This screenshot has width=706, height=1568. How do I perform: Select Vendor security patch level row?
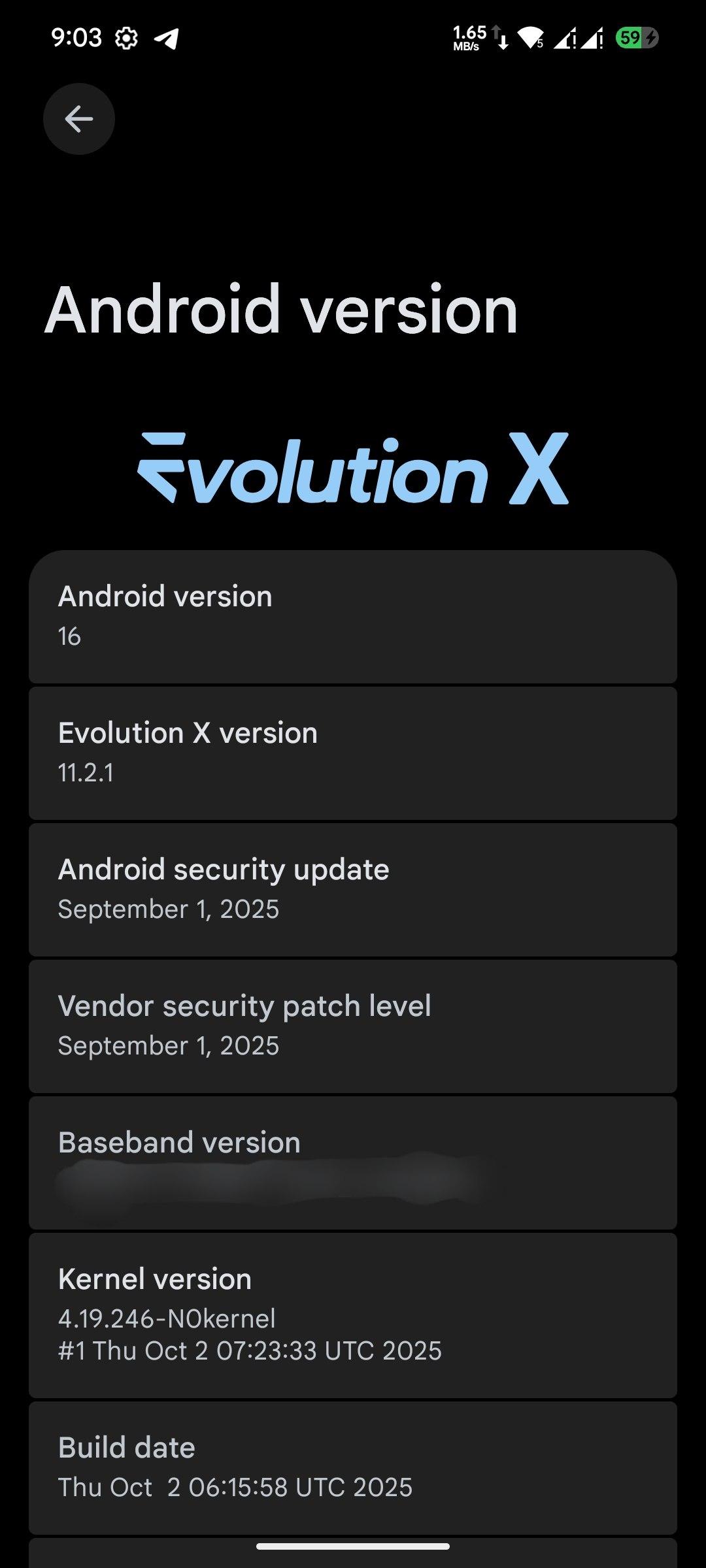pyautogui.click(x=353, y=1026)
